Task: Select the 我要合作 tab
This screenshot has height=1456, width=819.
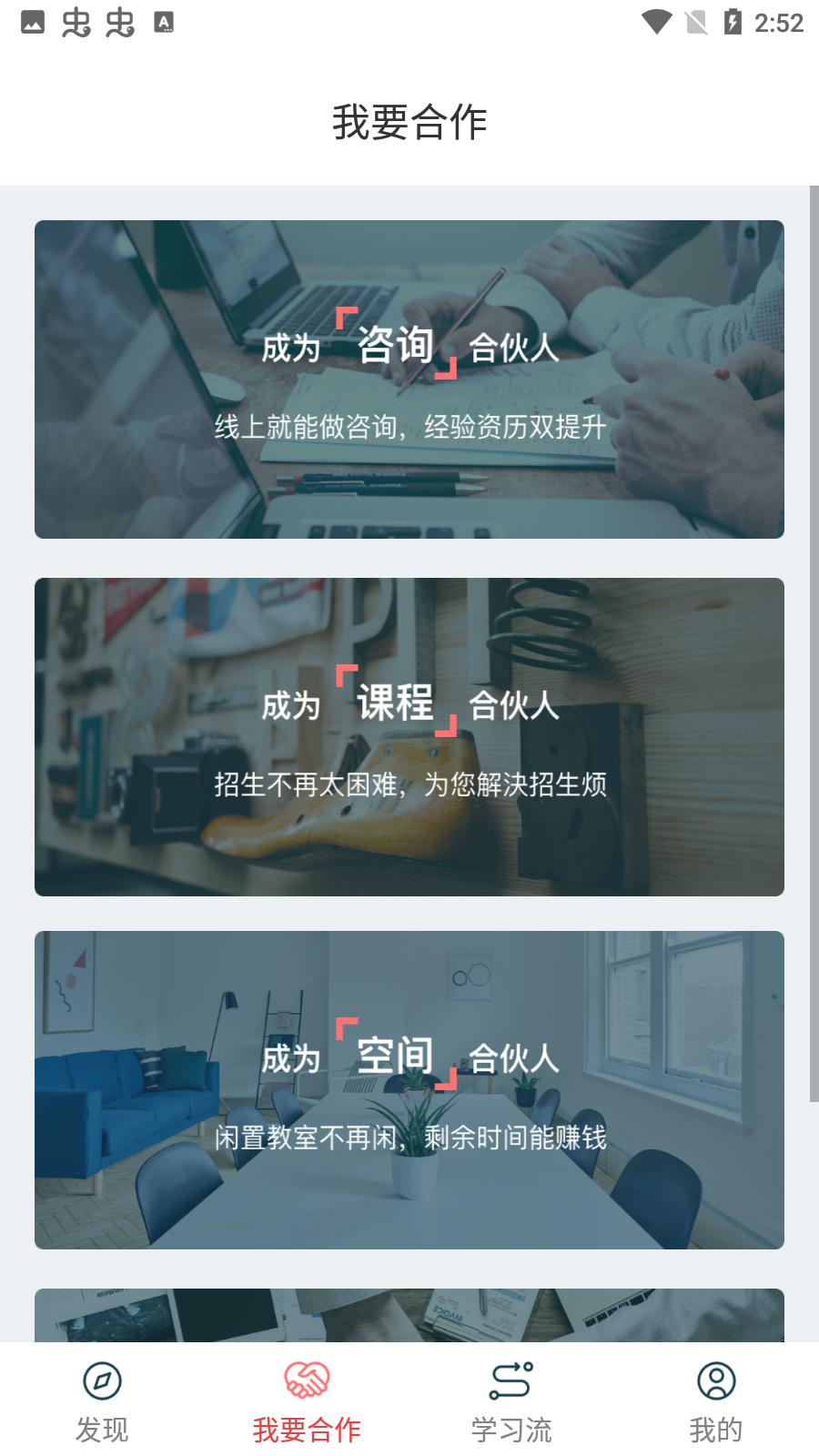Action: tap(307, 1401)
